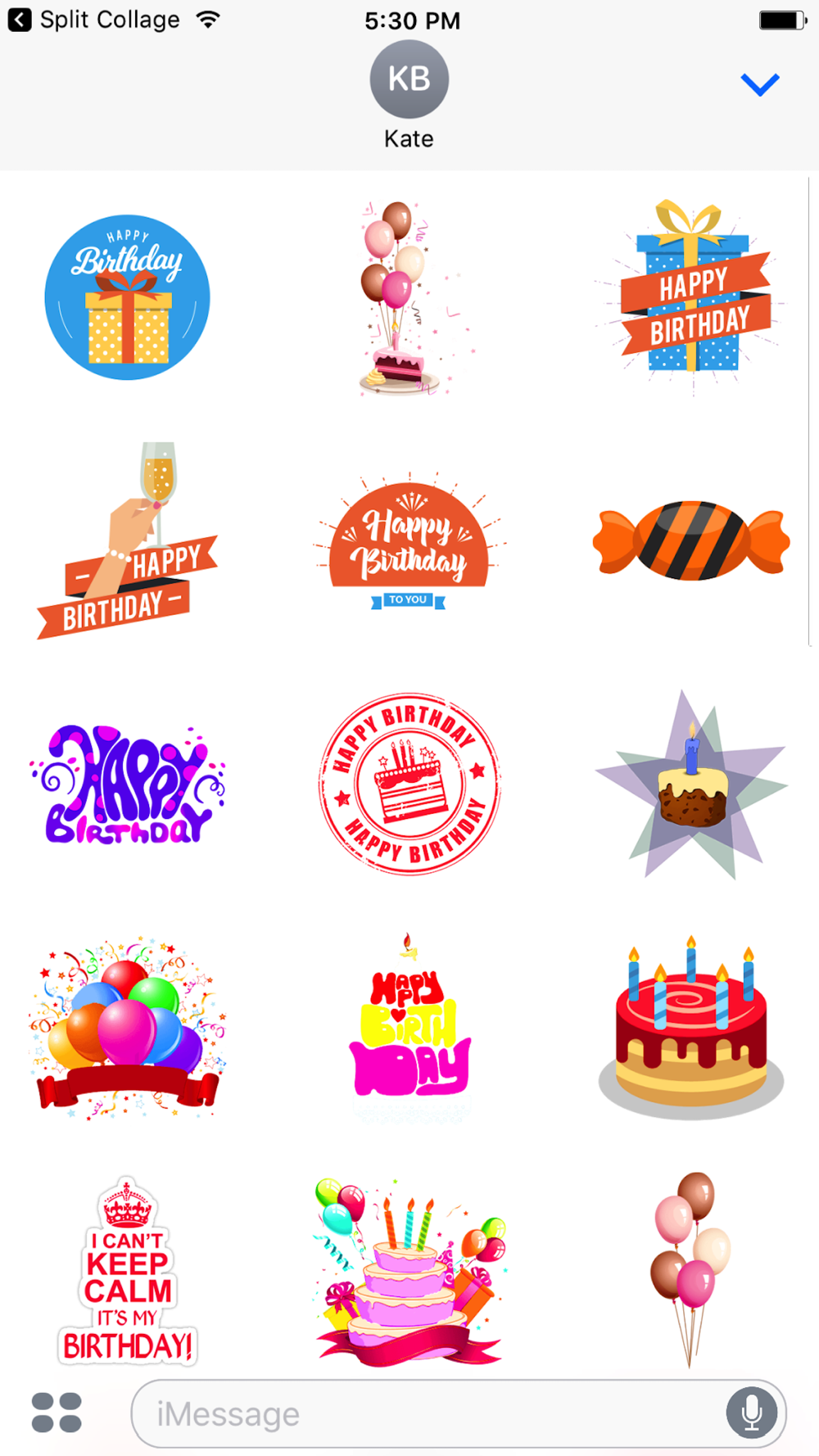Screen dimensions: 819x1456
Task: Open the iMessage apps drawer
Action: (x=57, y=1413)
